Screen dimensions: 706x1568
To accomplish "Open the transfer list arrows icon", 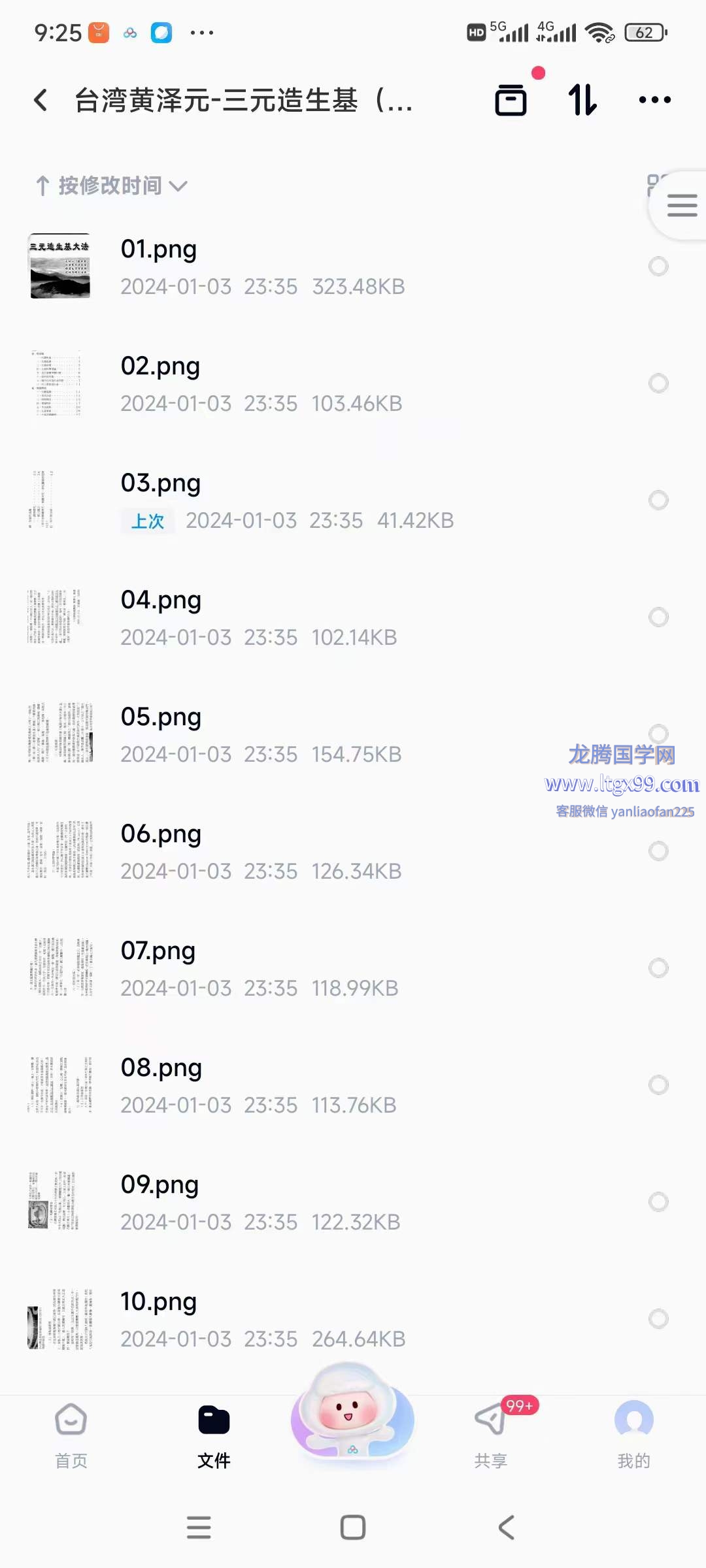I will pyautogui.click(x=582, y=100).
